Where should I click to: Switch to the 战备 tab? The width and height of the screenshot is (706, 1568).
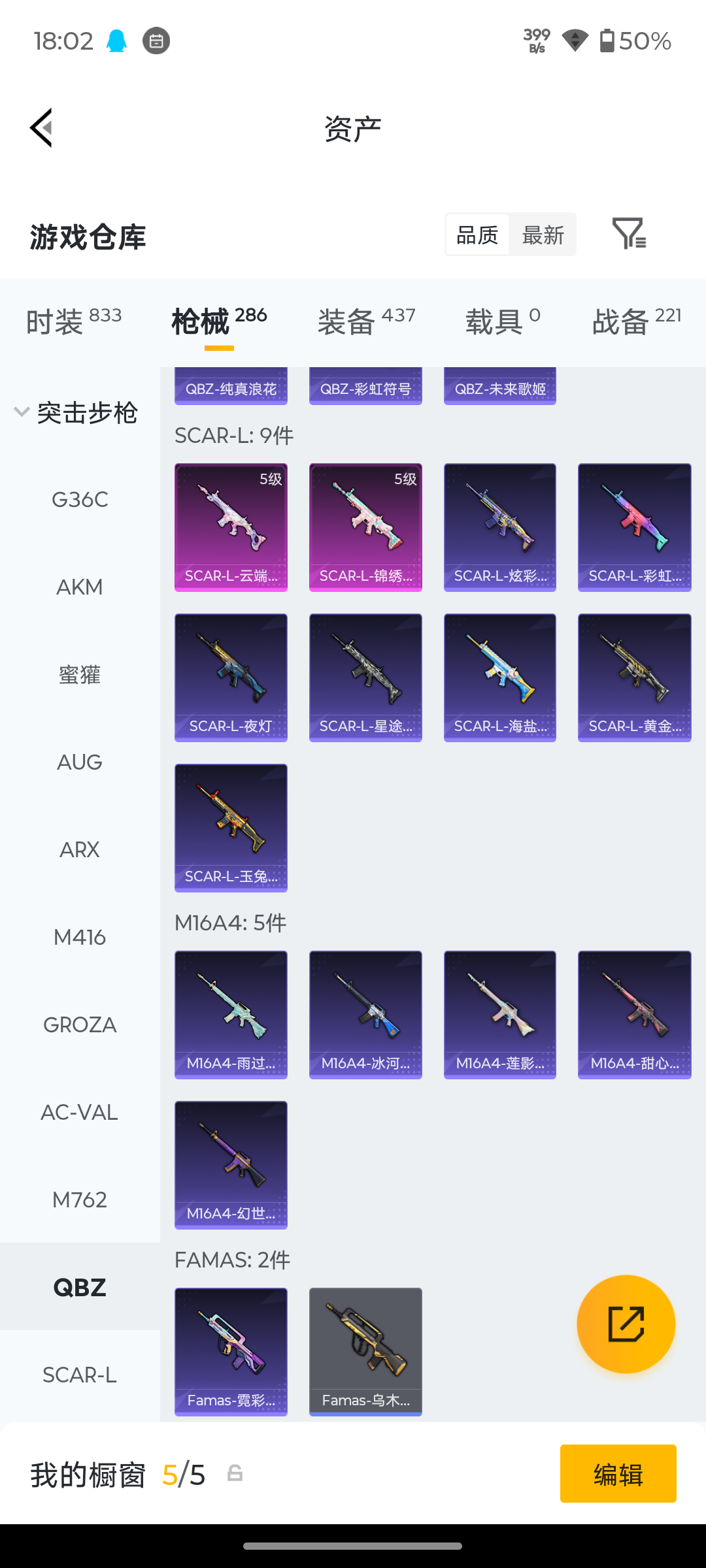click(x=637, y=321)
